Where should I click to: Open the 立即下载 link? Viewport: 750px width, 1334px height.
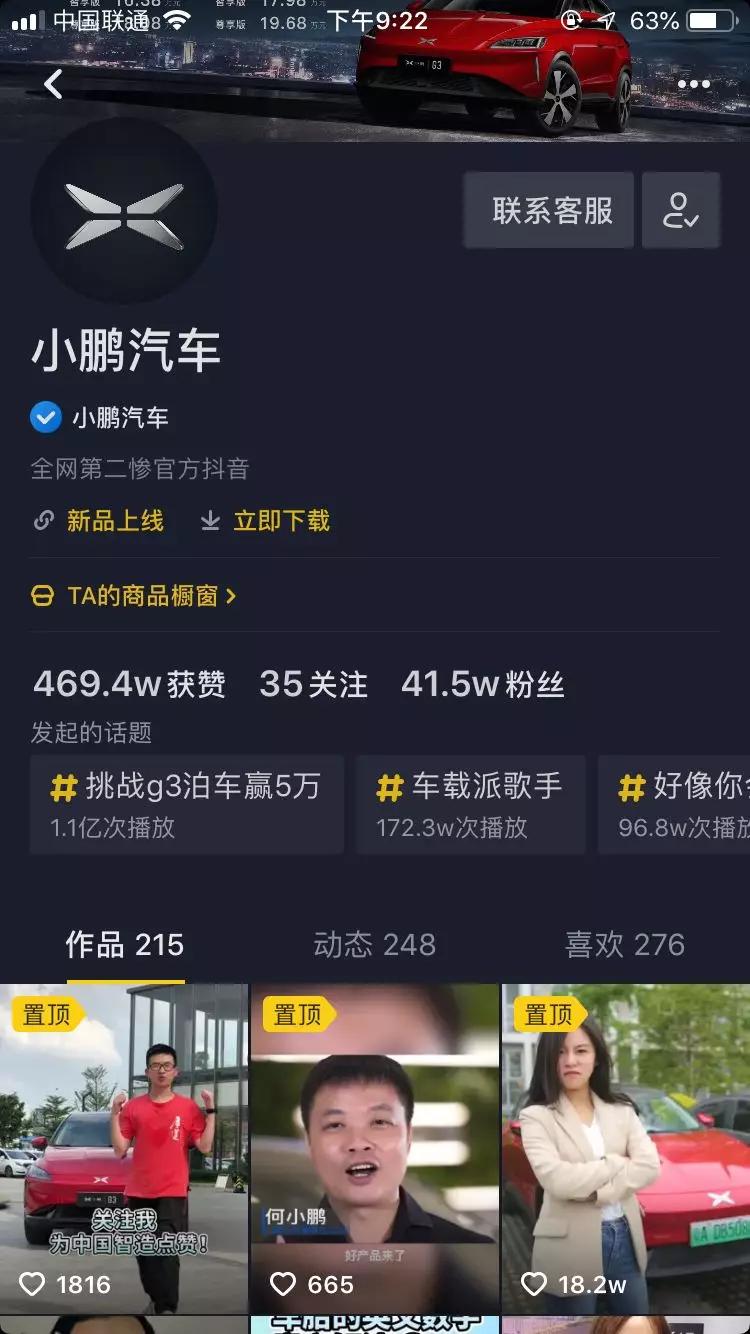(x=280, y=521)
